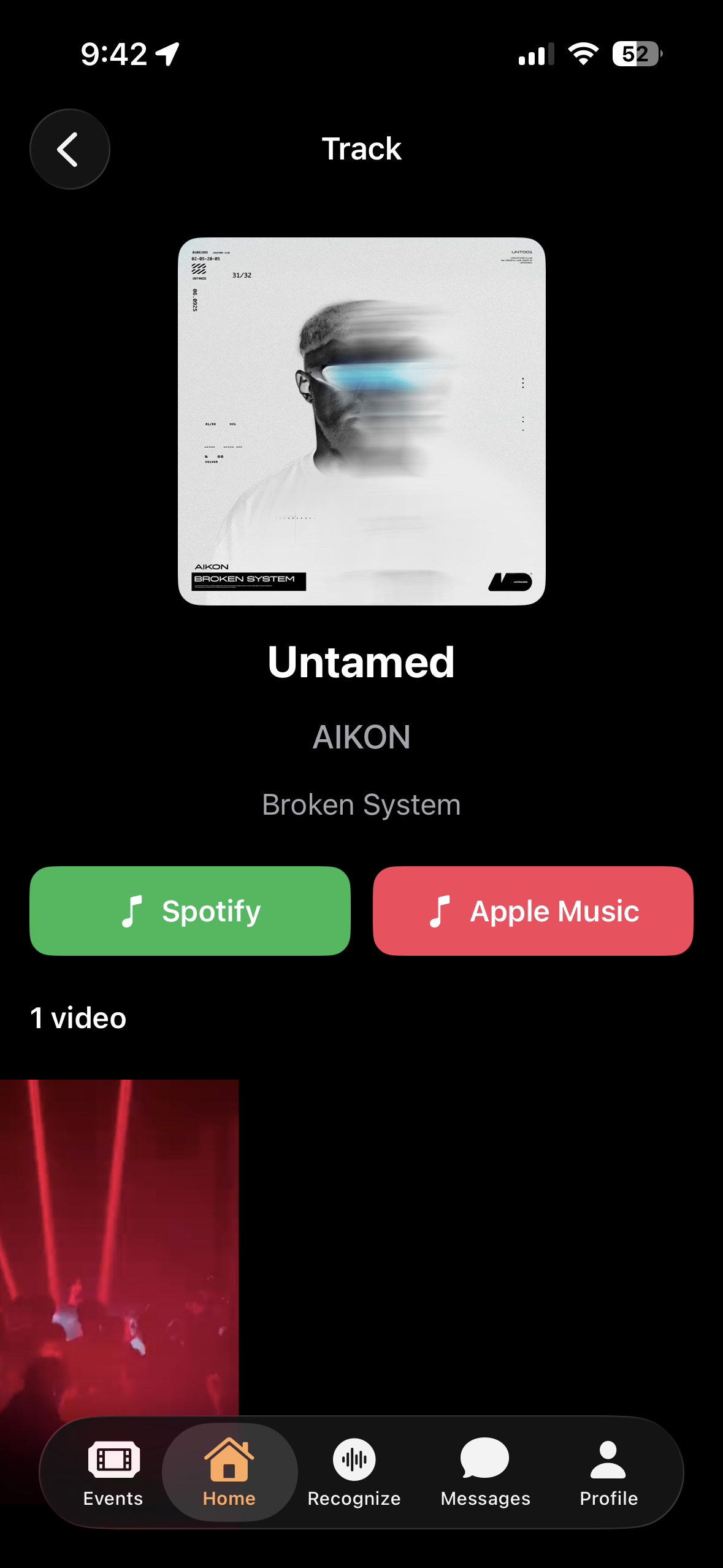This screenshot has height=1568, width=723.
Task: Switch to the Messages tab
Action: pos(485,1472)
